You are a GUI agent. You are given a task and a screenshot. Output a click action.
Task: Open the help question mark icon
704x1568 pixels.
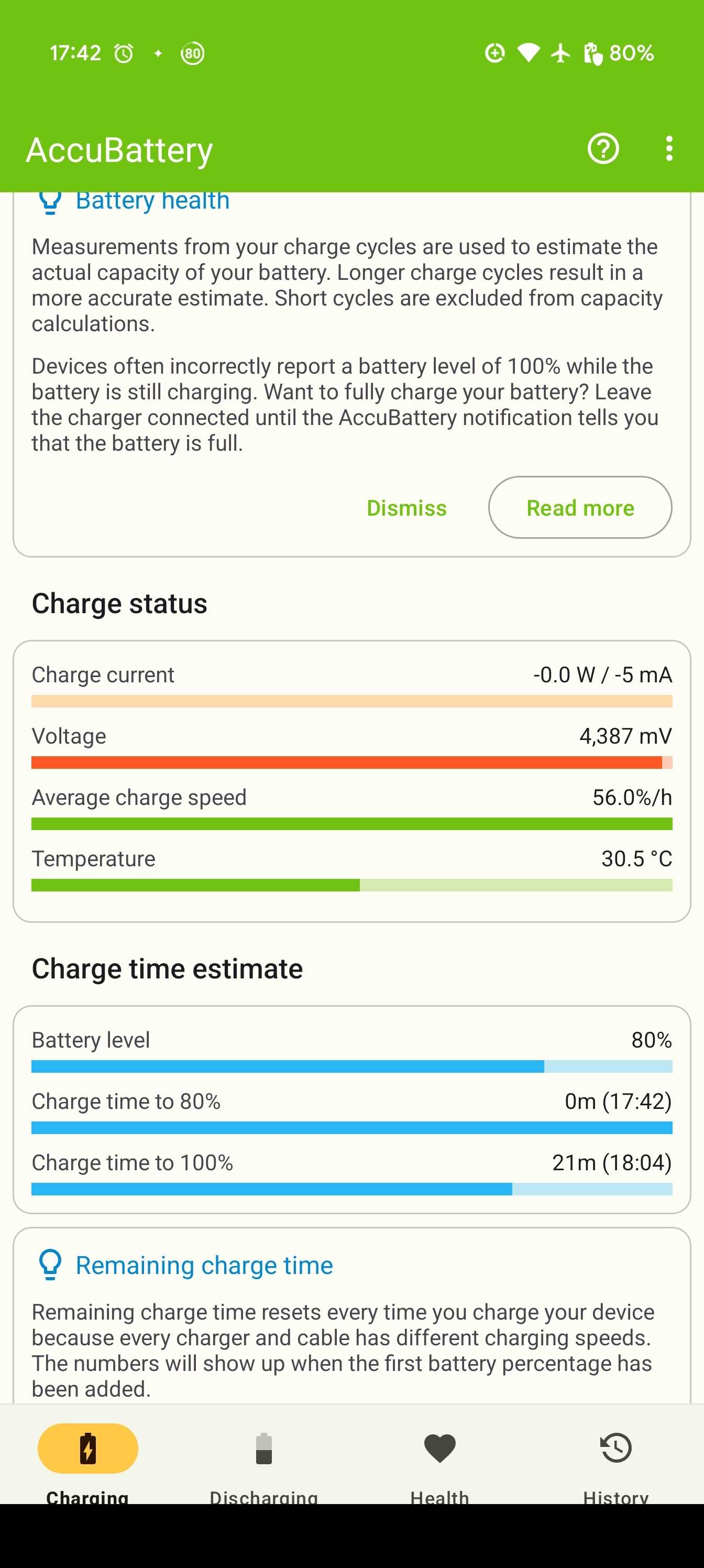[603, 148]
